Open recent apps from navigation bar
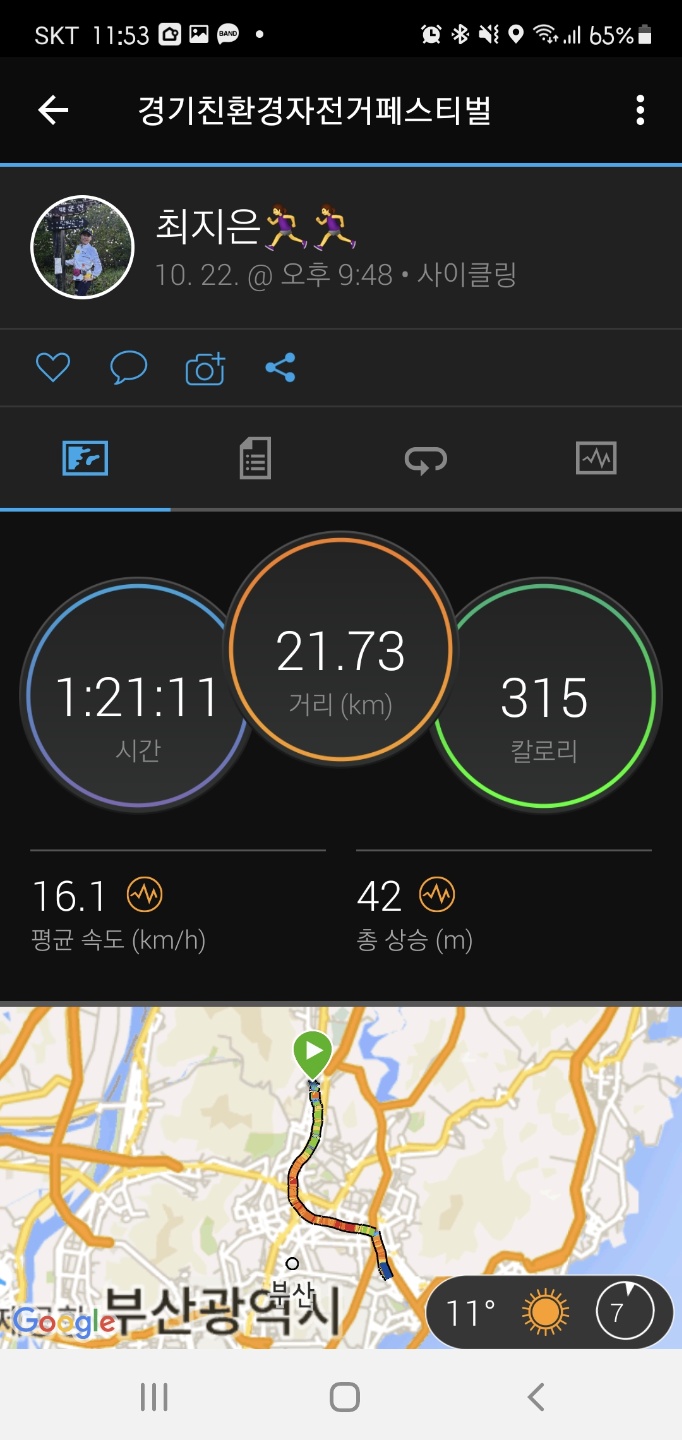Viewport: 682px width, 1440px height. pyautogui.click(x=154, y=1397)
